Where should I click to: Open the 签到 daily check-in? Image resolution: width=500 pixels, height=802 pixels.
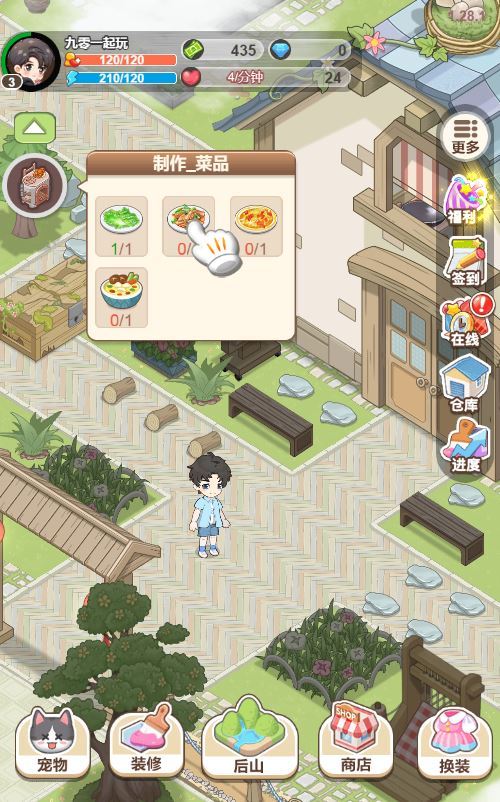point(464,262)
